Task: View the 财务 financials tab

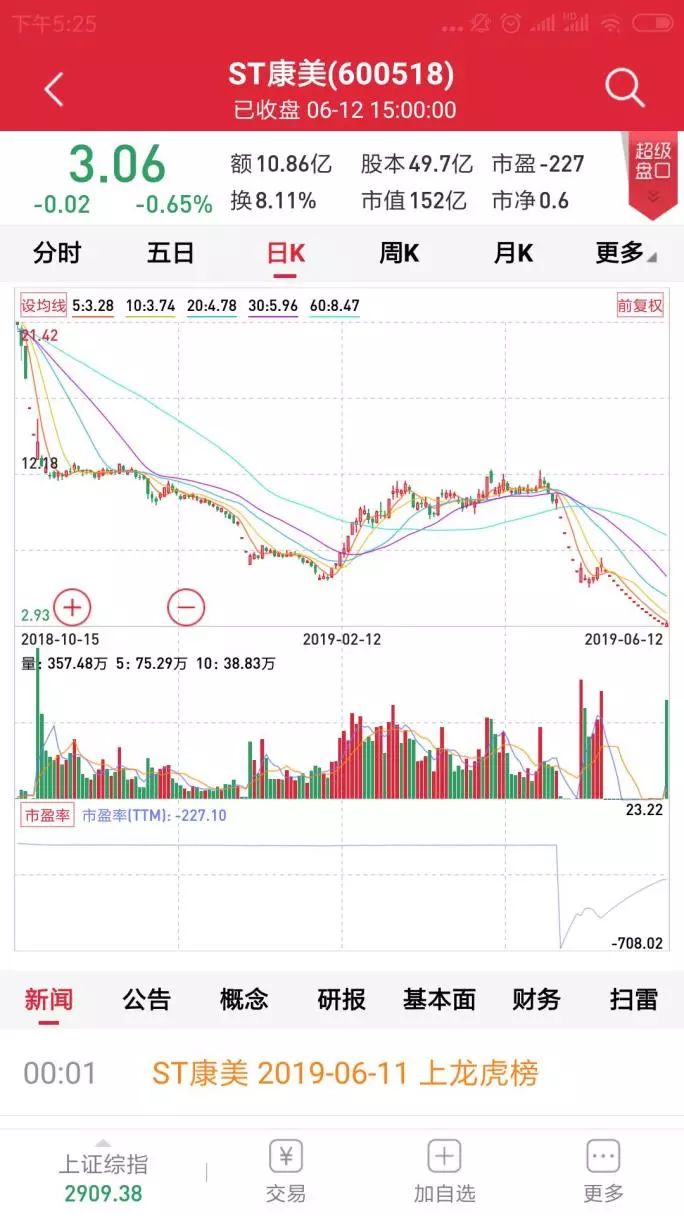Action: point(536,999)
